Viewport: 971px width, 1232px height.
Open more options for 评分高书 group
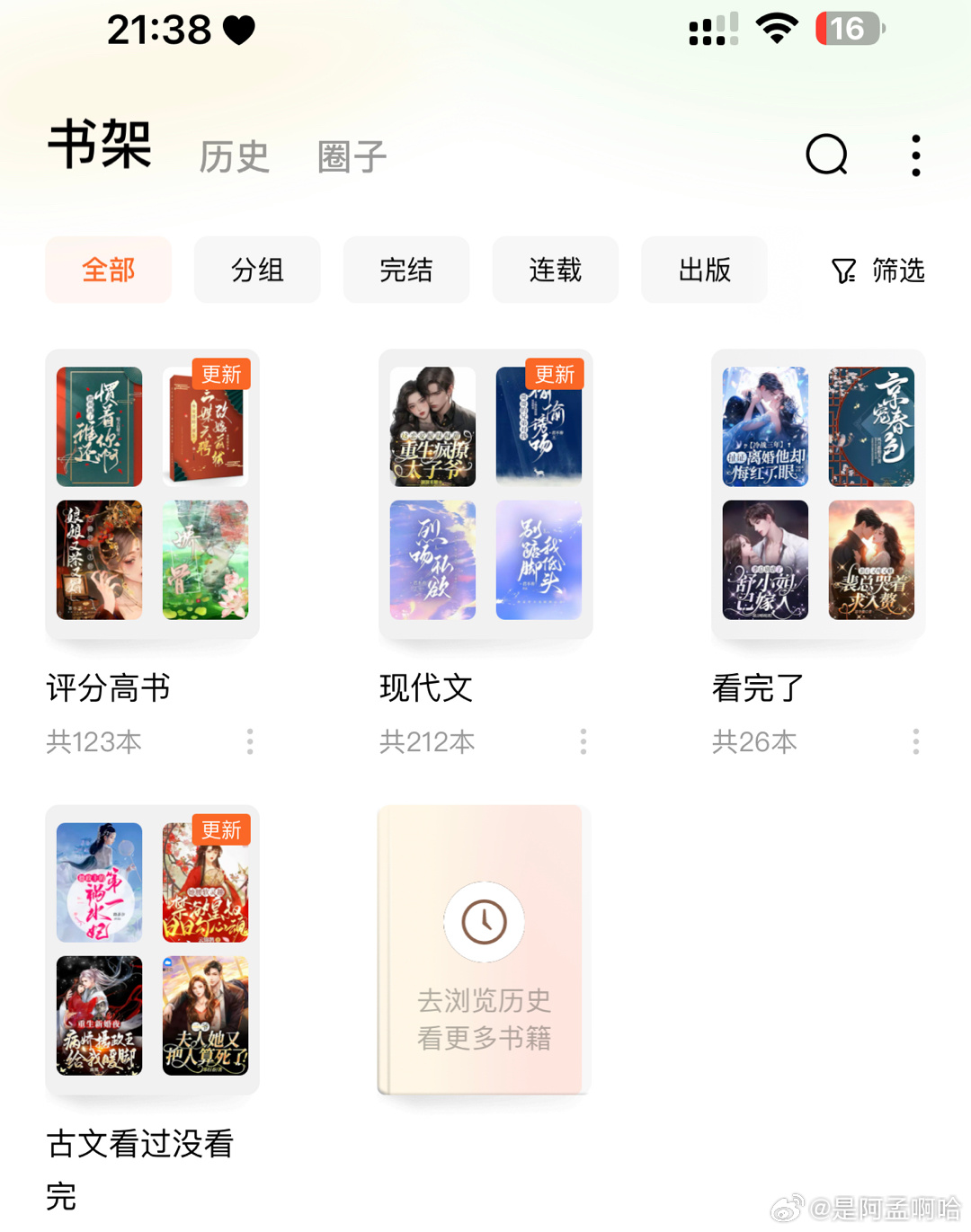250,741
